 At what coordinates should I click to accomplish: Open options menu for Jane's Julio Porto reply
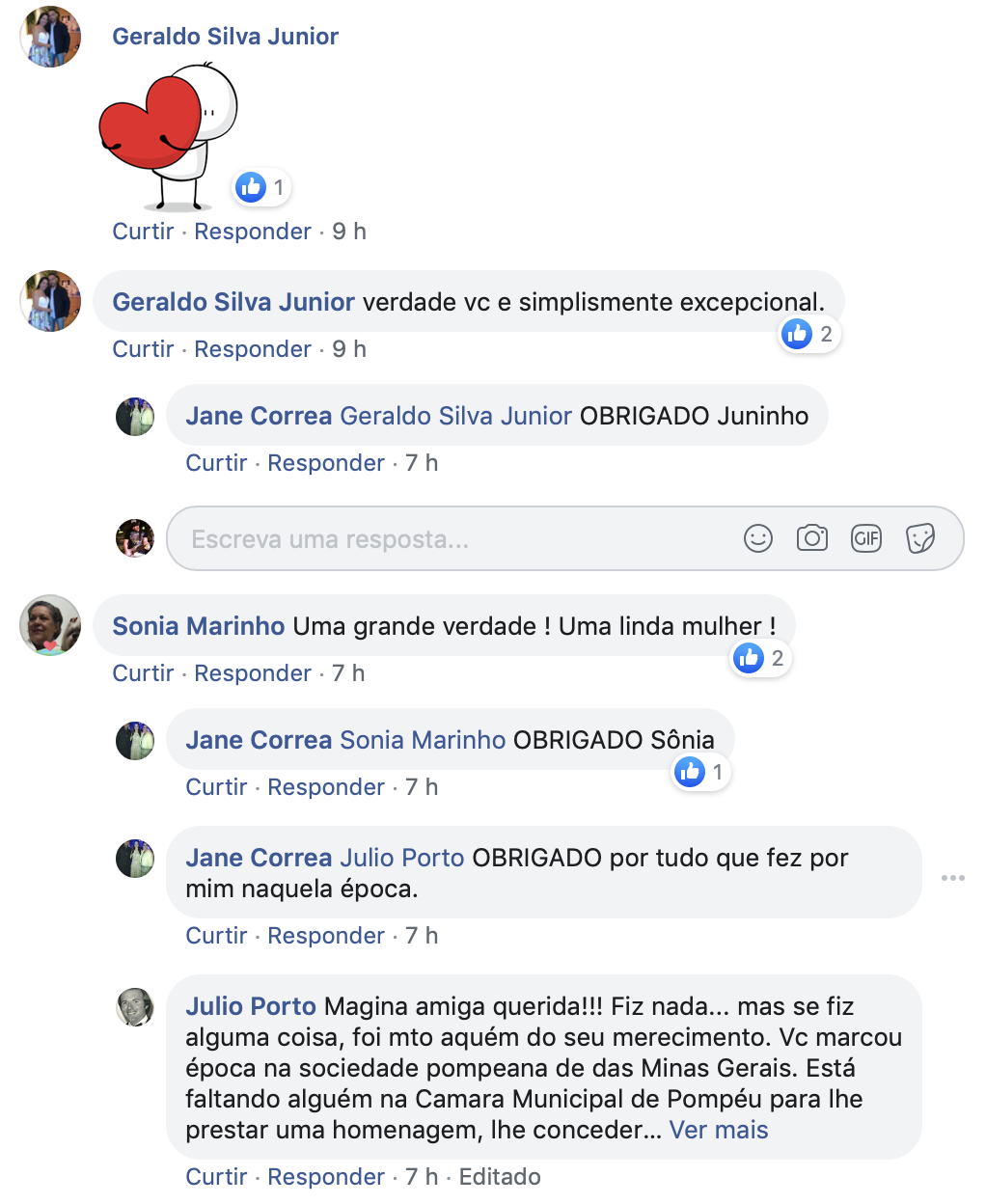(953, 878)
